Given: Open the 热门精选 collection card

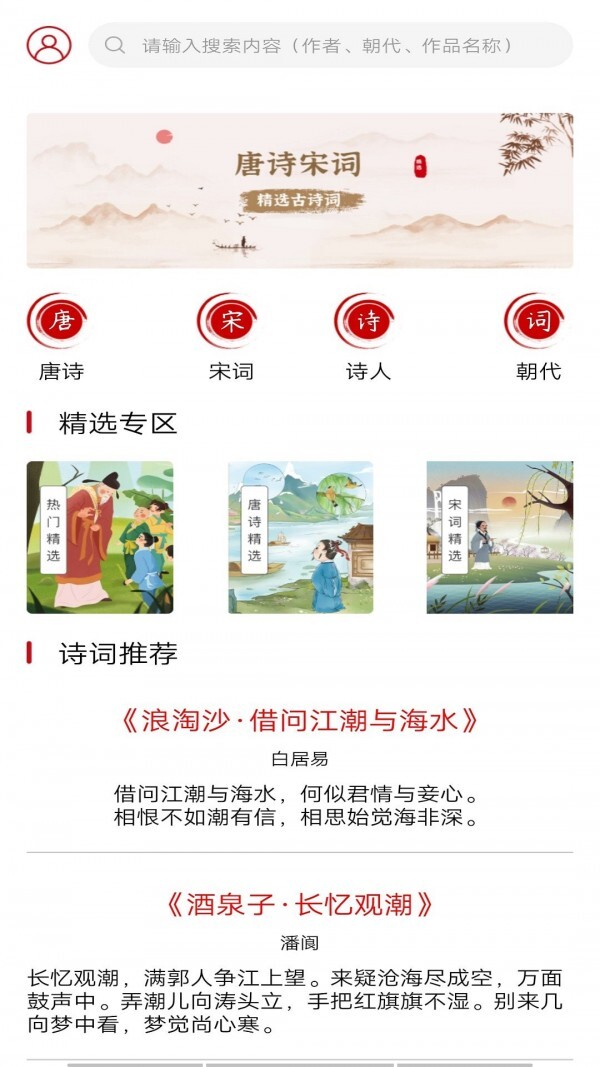Looking at the screenshot, I should [x=100, y=537].
